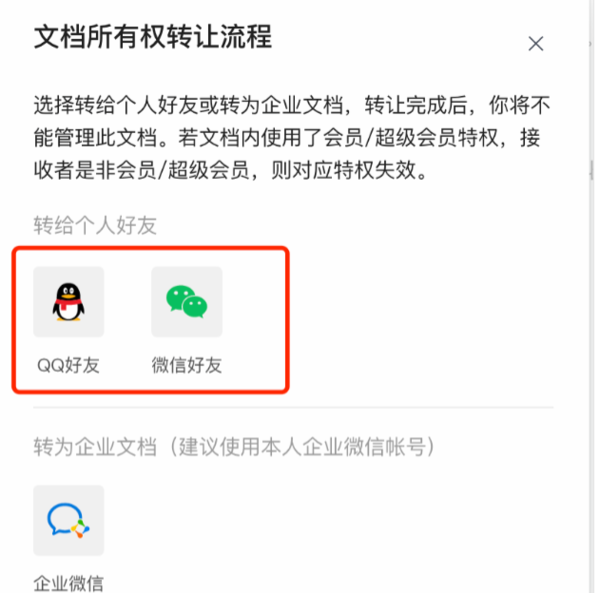Choose QQ好友 to transfer the document

68,302
